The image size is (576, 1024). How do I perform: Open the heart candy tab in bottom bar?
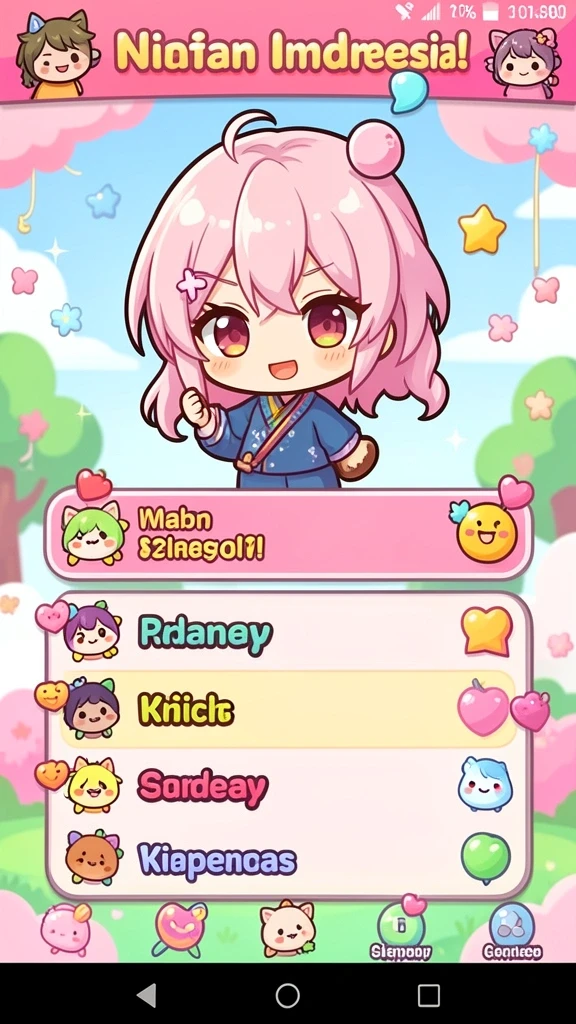click(179, 929)
